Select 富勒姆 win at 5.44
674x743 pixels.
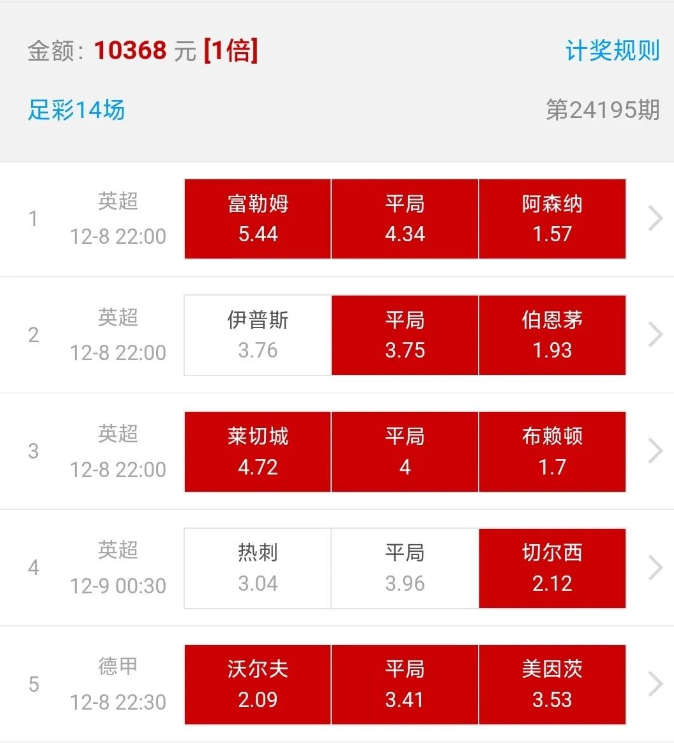pos(258,219)
